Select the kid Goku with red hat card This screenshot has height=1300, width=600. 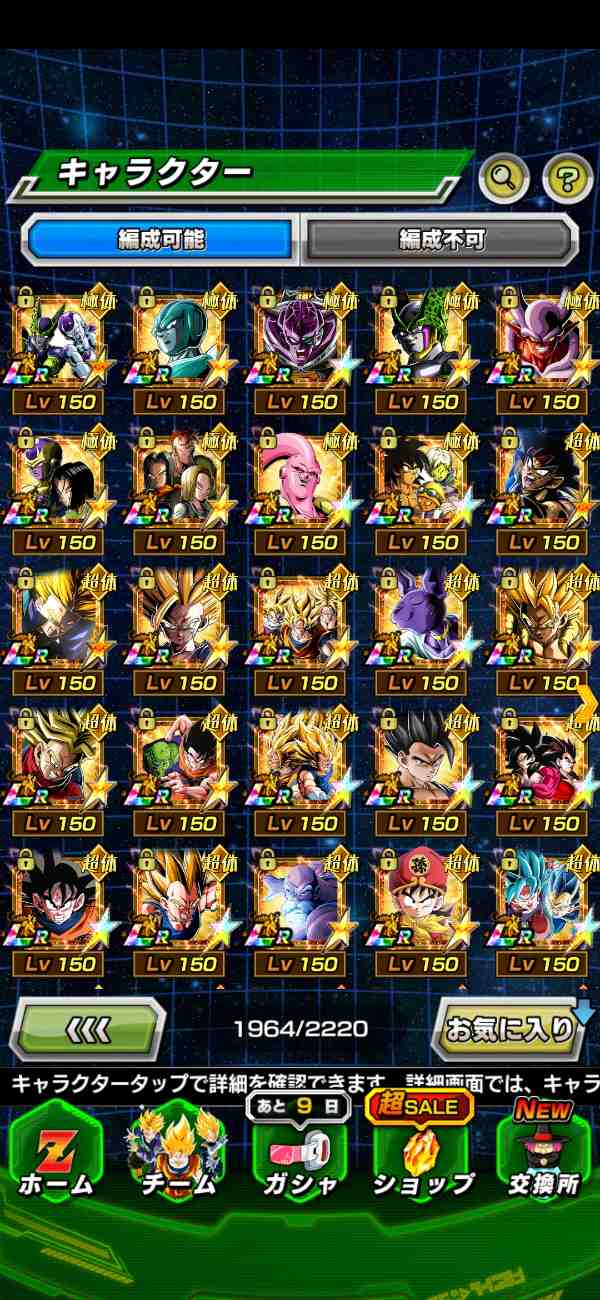coord(422,900)
